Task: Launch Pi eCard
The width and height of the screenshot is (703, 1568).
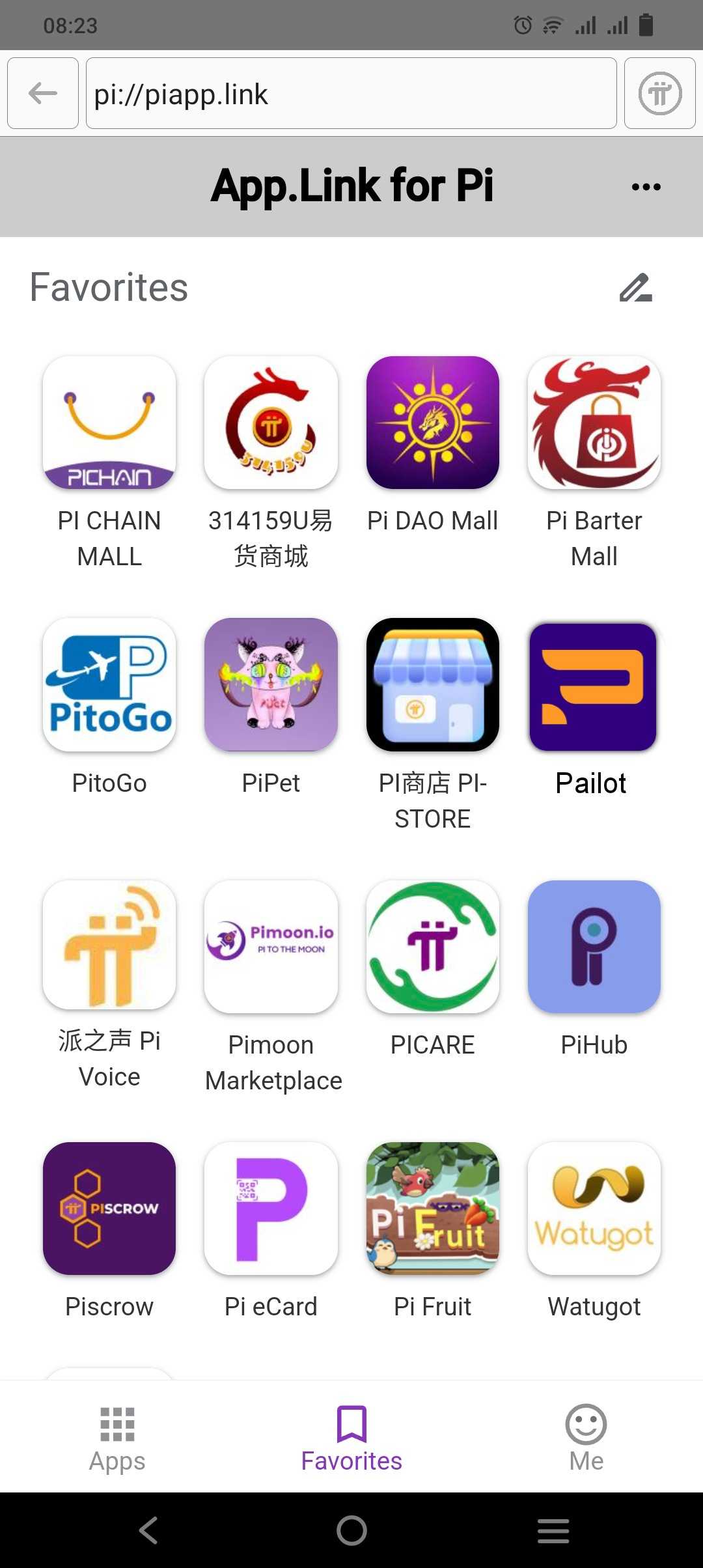Action: 271,1209
